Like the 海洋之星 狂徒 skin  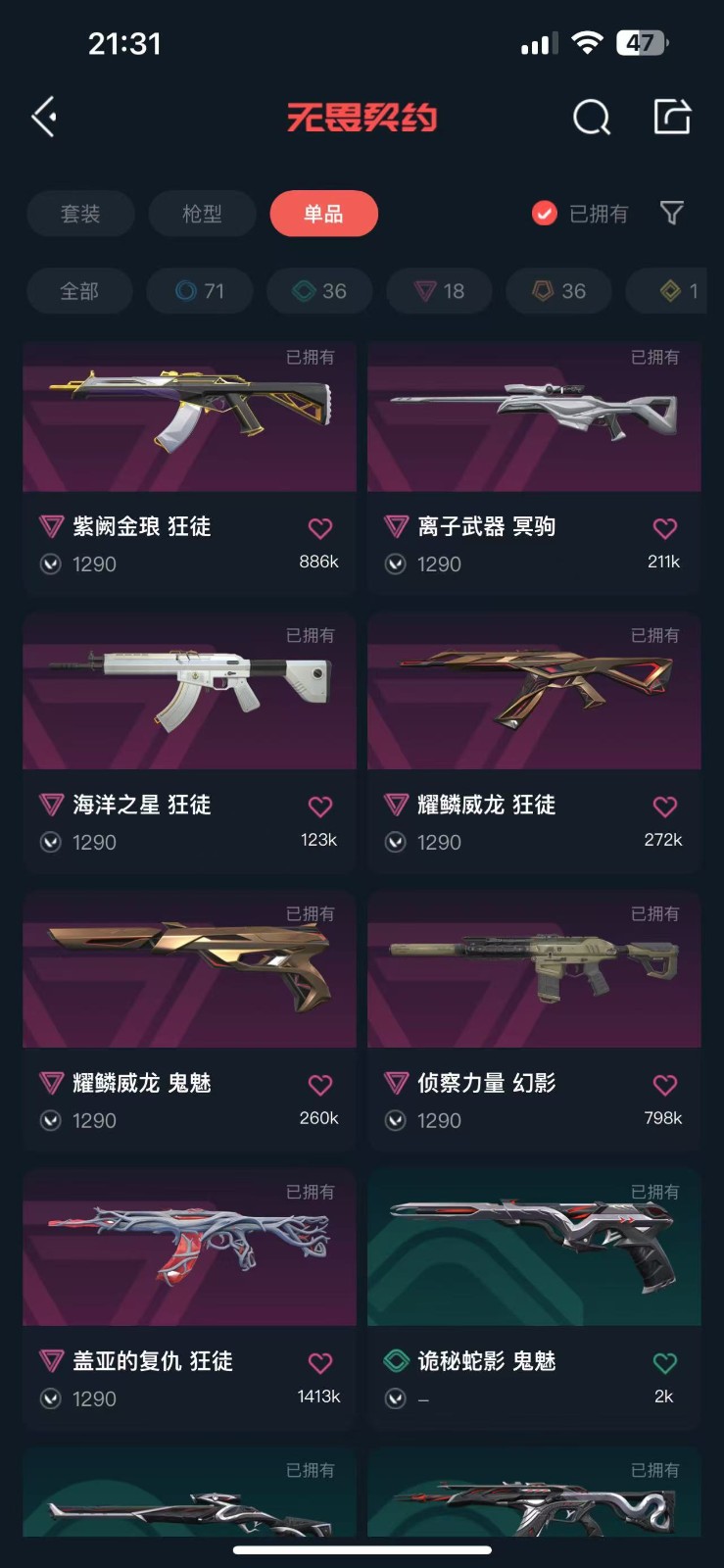pos(320,807)
